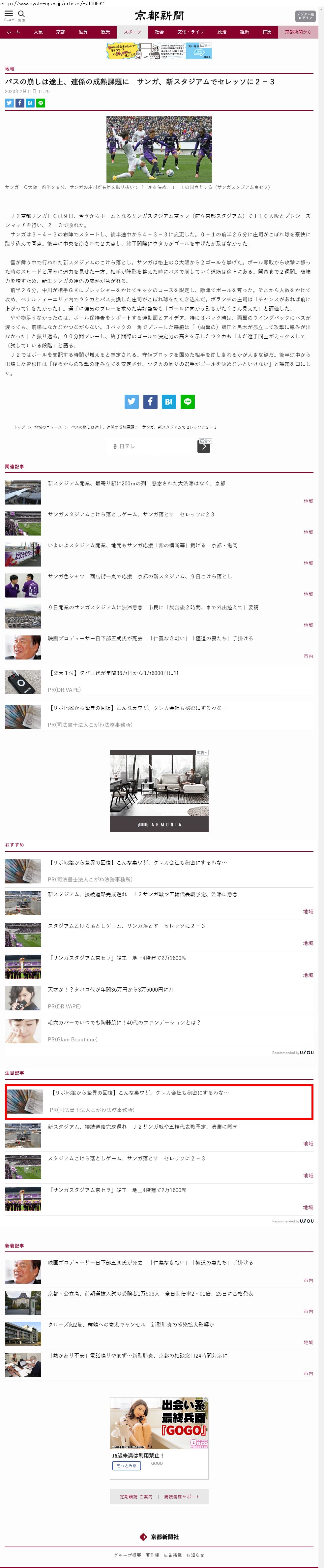This screenshot has height=1568, width=324.
Task: Go to 地域のニュース in the breadcrumb
Action: 48,427
